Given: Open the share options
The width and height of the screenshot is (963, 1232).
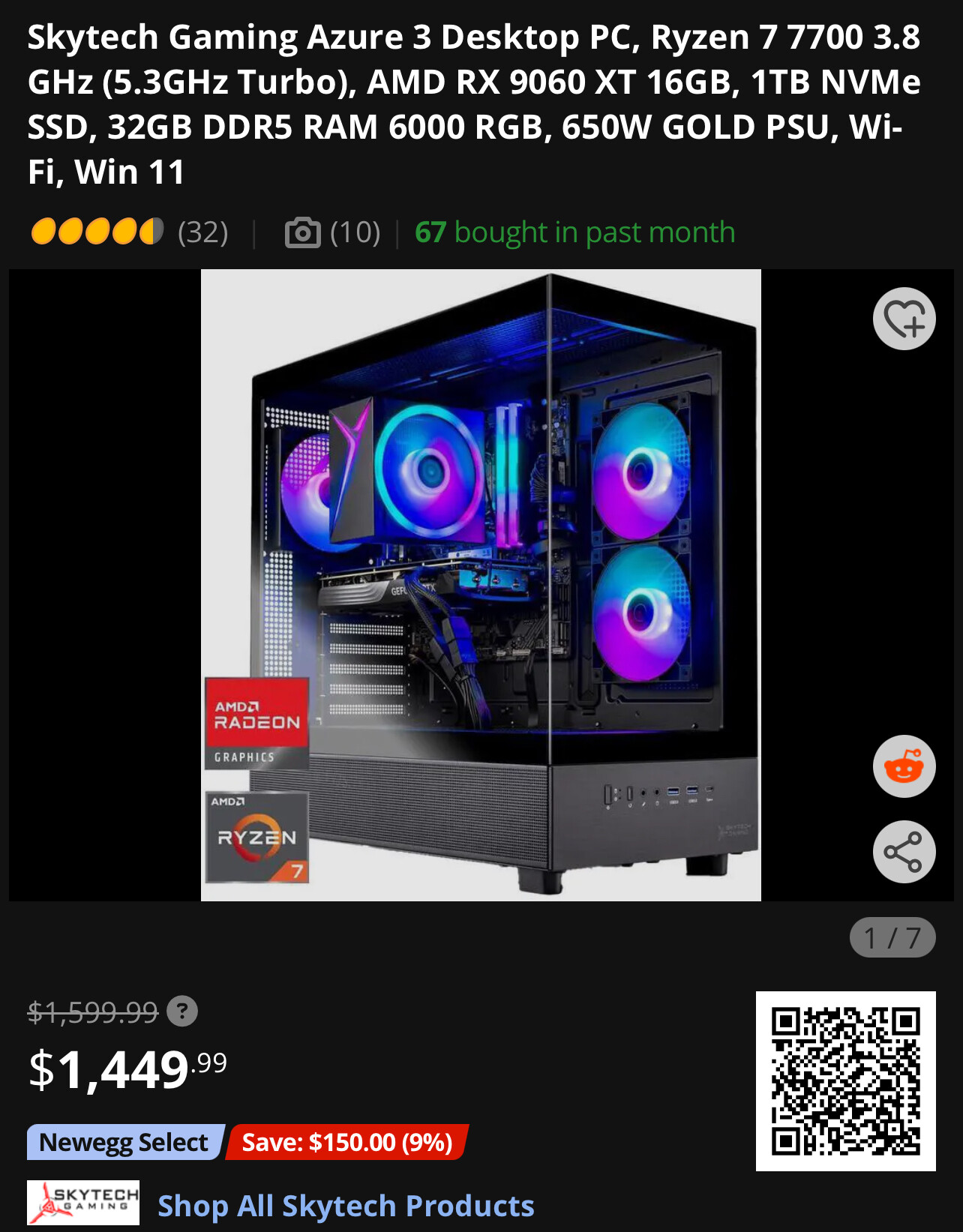Looking at the screenshot, I should point(904,852).
